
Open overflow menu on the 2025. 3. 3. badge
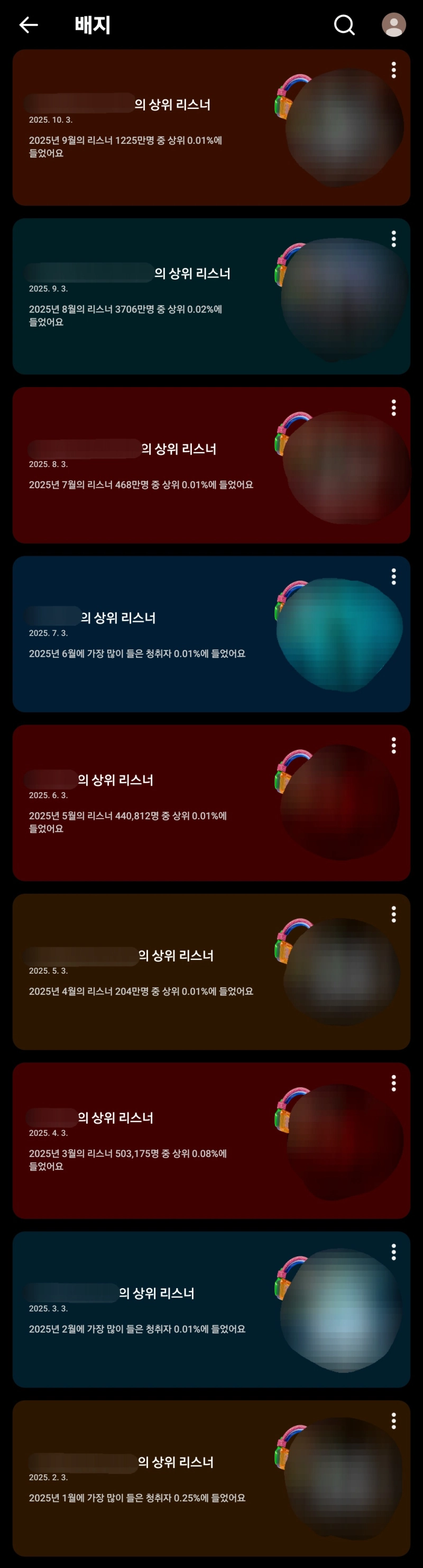393,1252
